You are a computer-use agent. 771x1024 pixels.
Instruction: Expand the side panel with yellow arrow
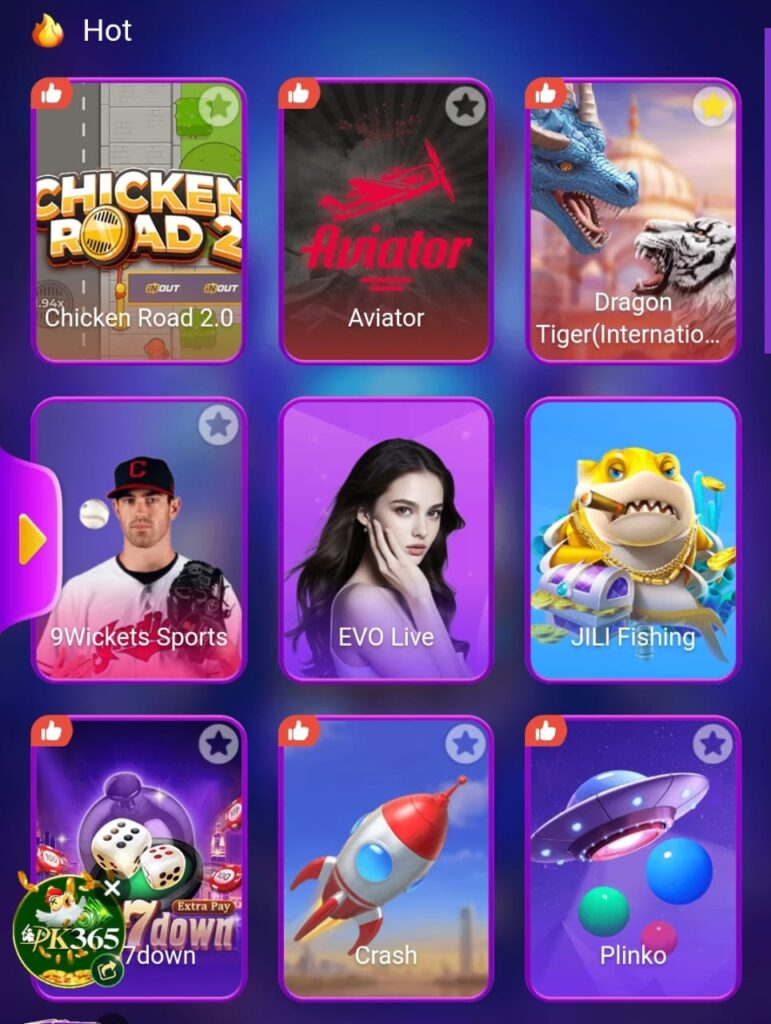coord(31,541)
